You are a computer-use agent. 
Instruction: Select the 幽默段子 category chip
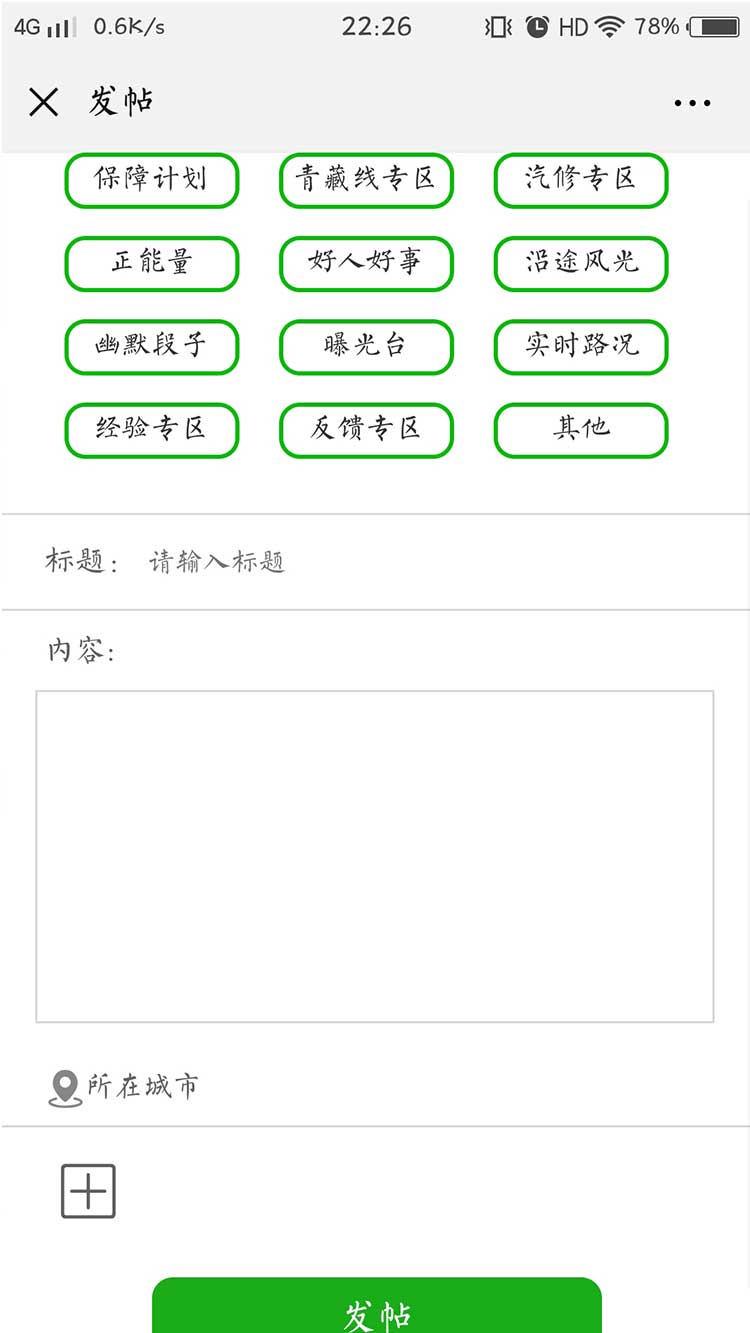click(151, 346)
